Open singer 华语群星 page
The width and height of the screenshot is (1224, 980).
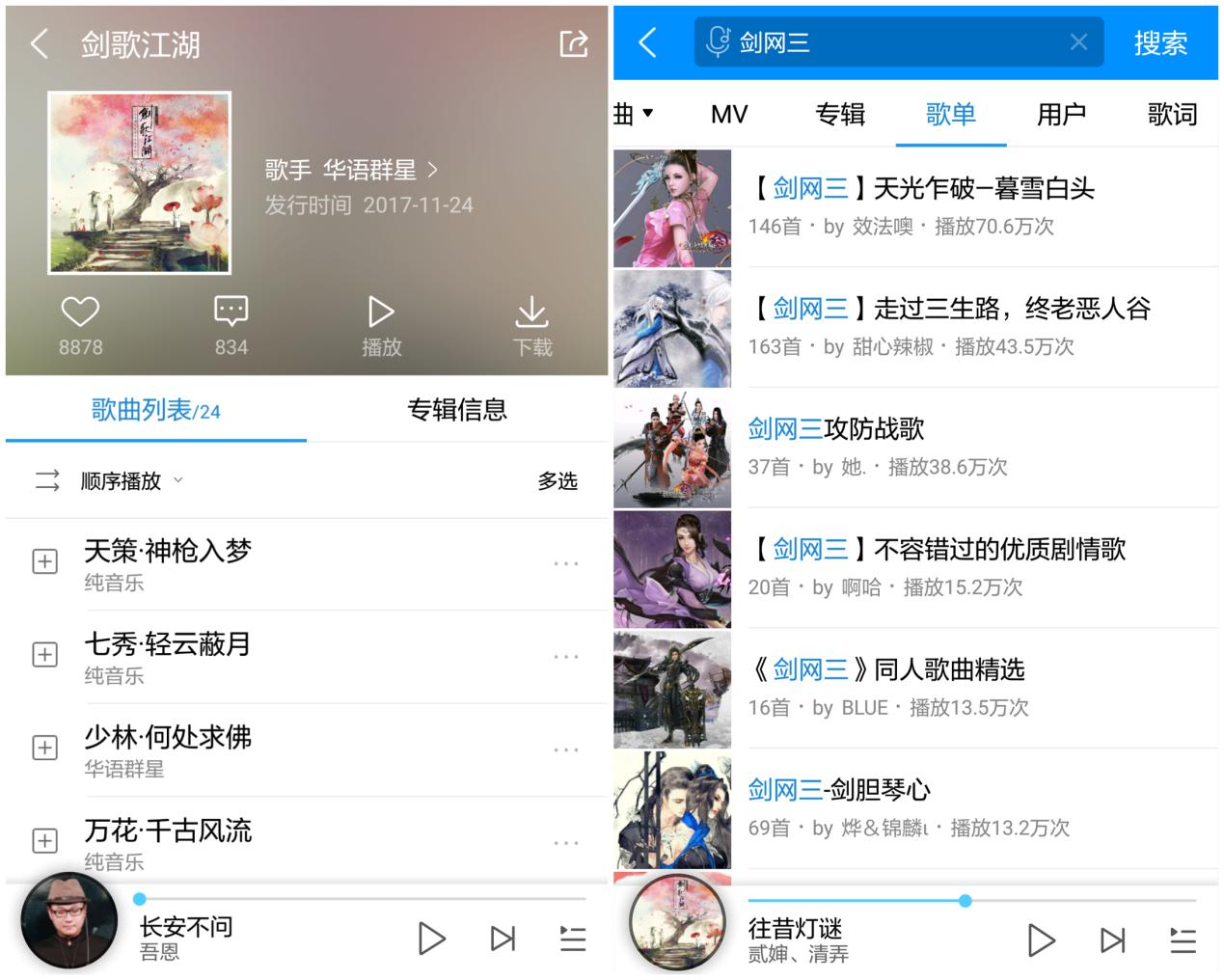[x=353, y=171]
